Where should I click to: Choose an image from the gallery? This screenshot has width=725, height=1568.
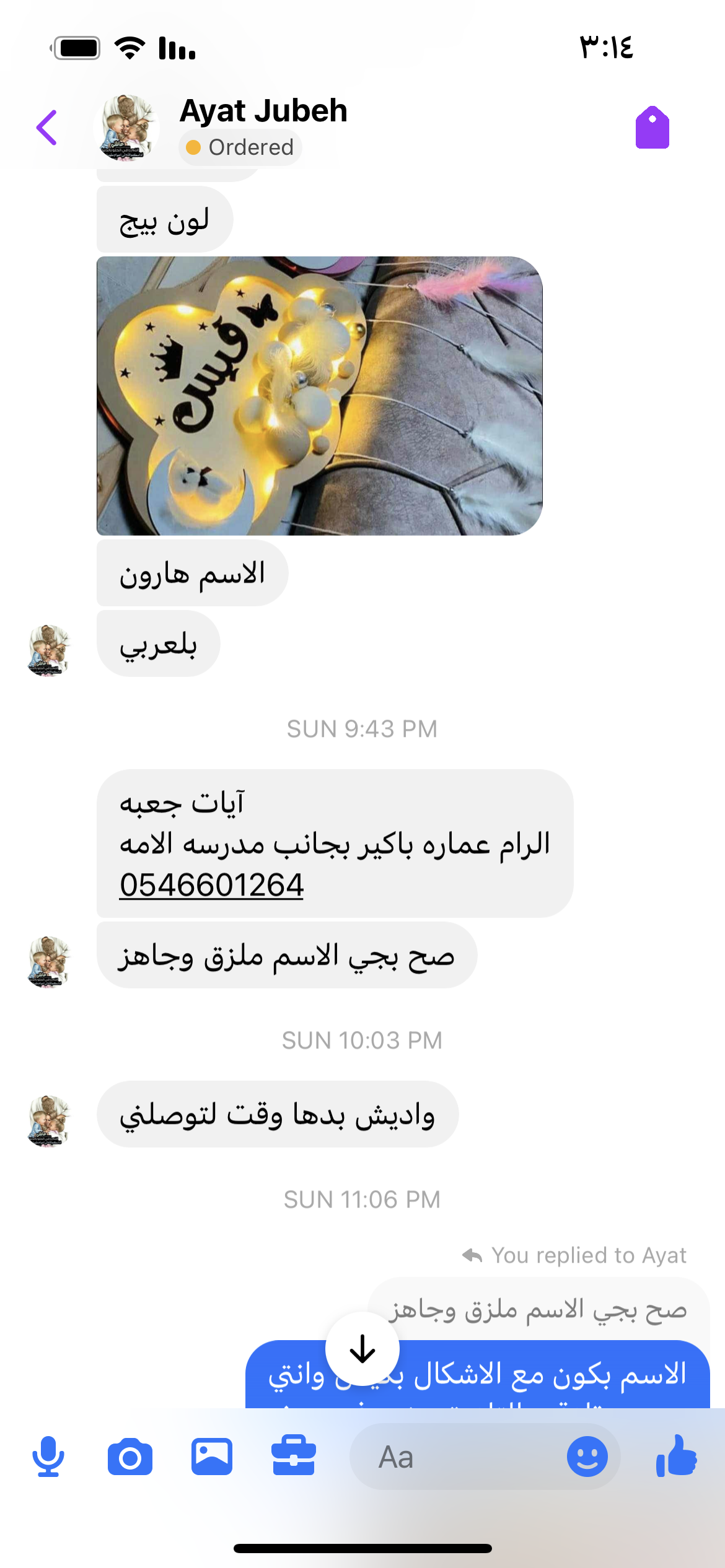pyautogui.click(x=212, y=1457)
